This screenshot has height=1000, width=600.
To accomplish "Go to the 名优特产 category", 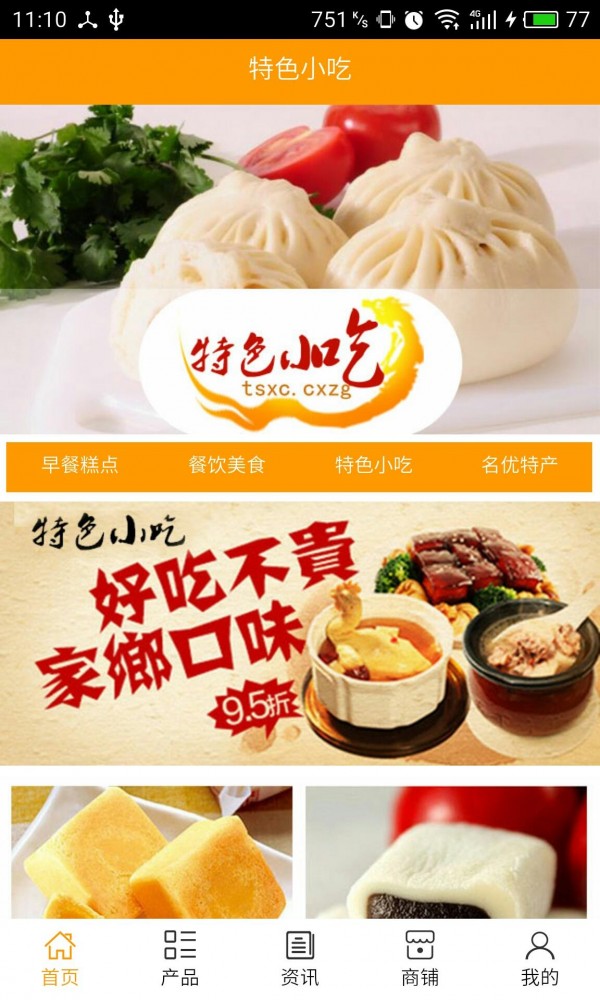I will click(x=519, y=465).
